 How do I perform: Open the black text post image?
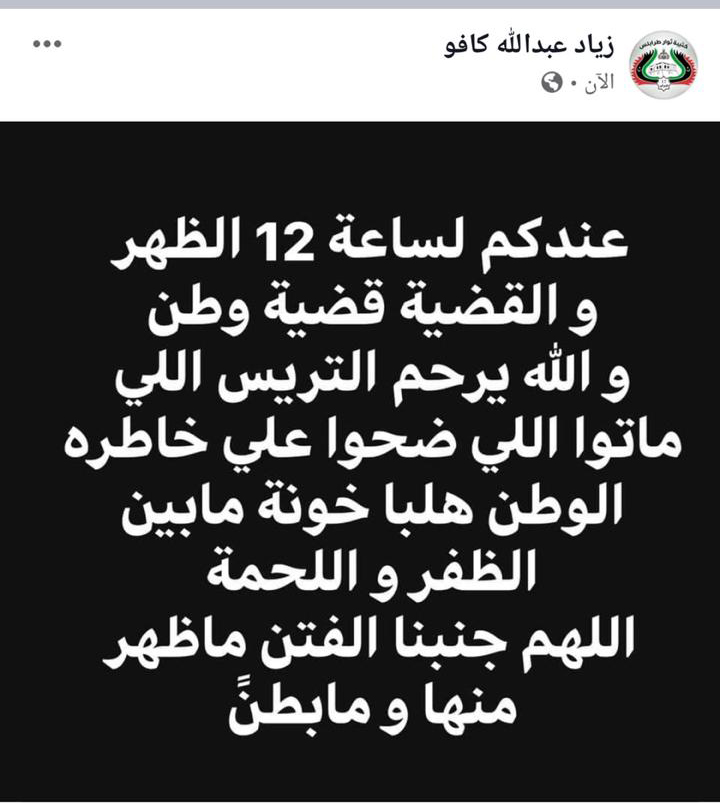tap(360, 460)
